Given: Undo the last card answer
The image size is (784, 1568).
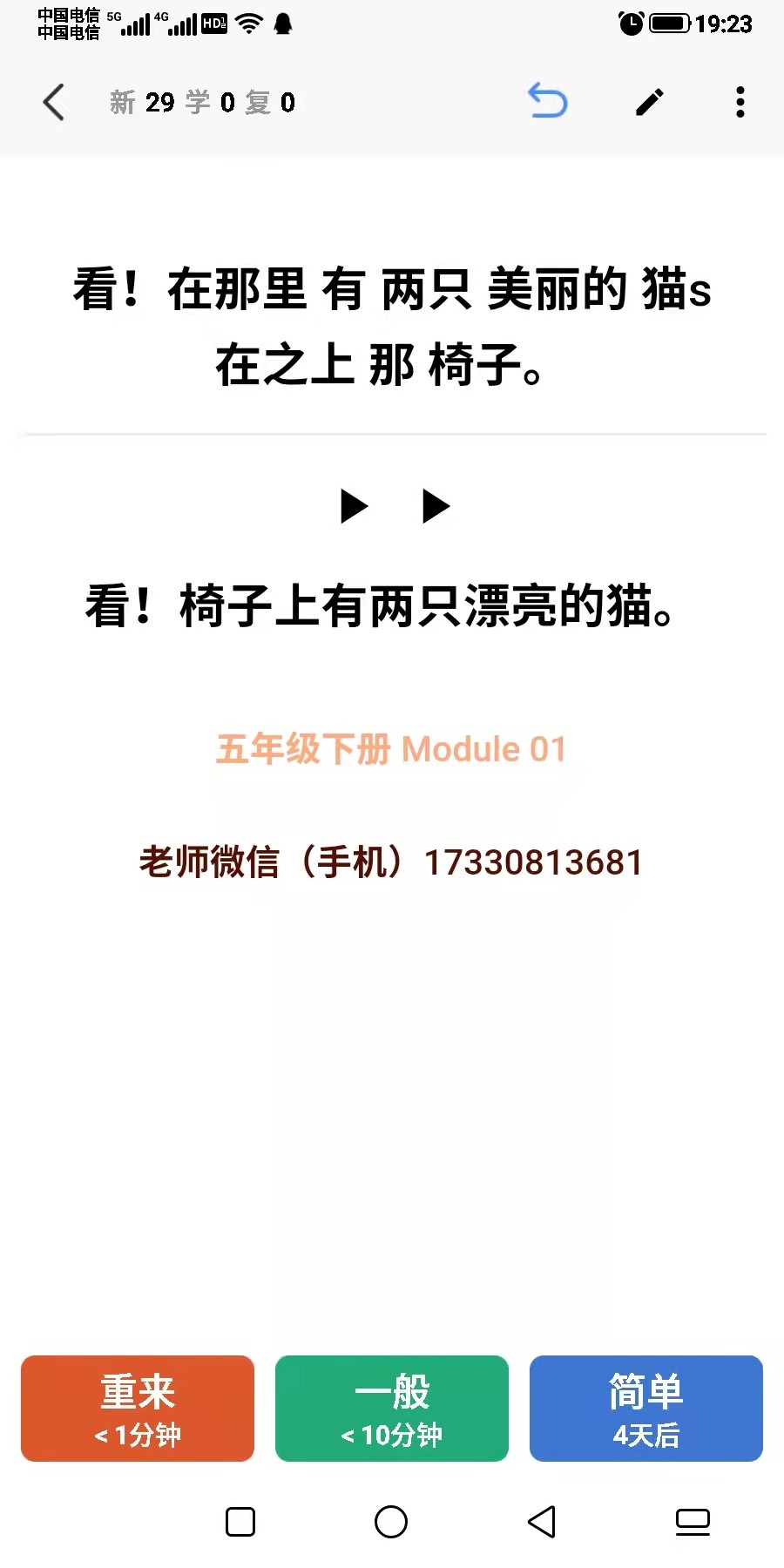Looking at the screenshot, I should coord(548,101).
